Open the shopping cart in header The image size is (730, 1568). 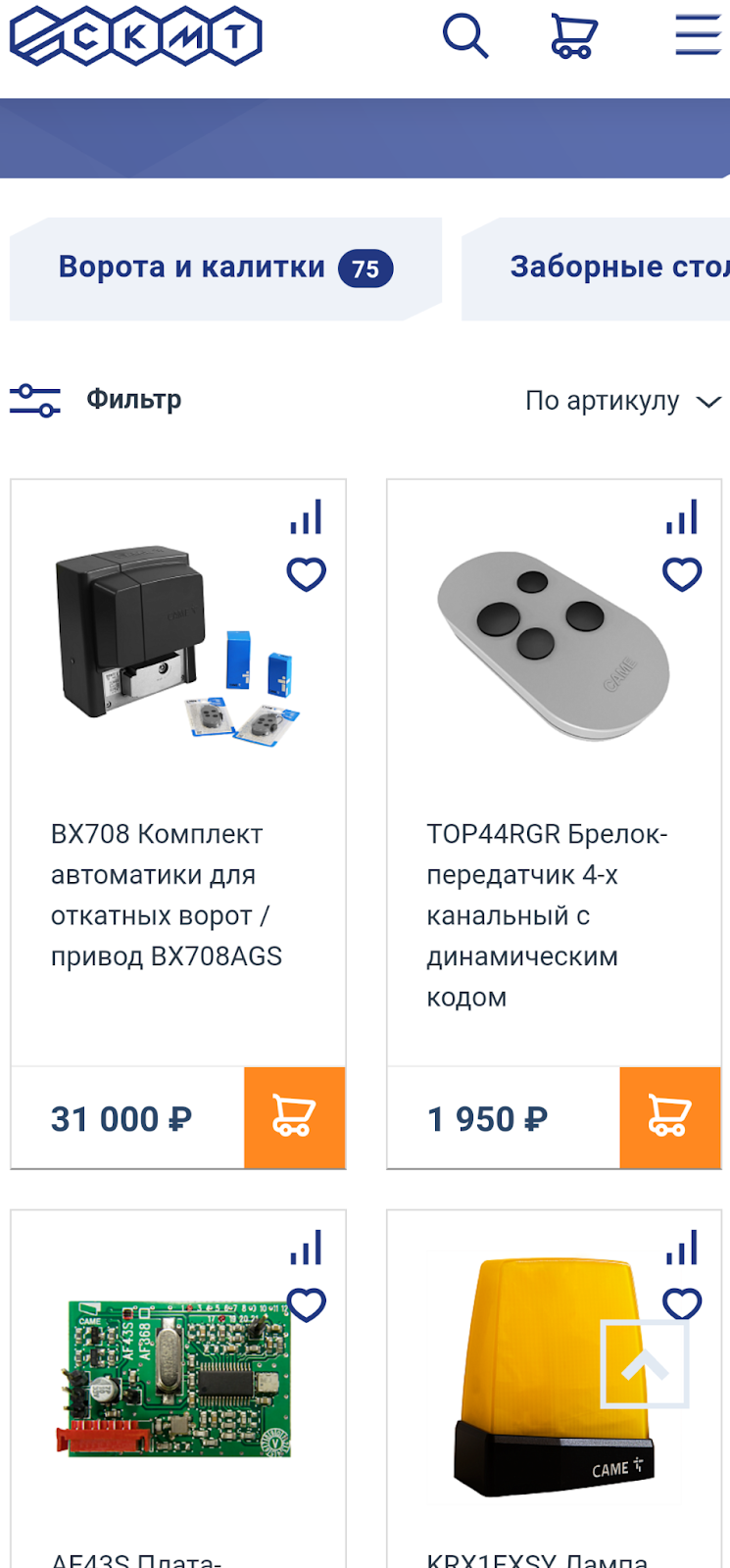[x=573, y=37]
